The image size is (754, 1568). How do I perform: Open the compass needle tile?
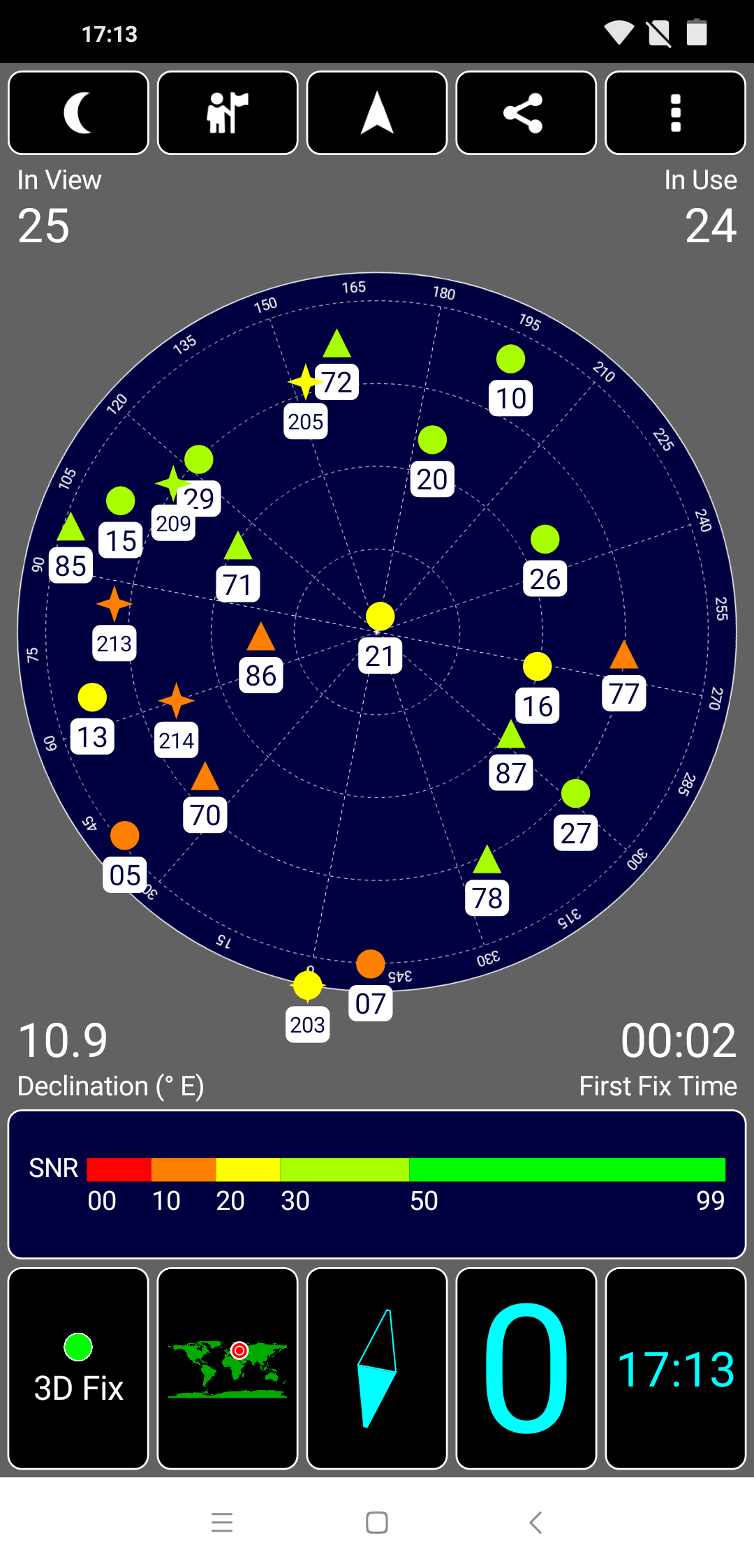pyautogui.click(x=377, y=1368)
